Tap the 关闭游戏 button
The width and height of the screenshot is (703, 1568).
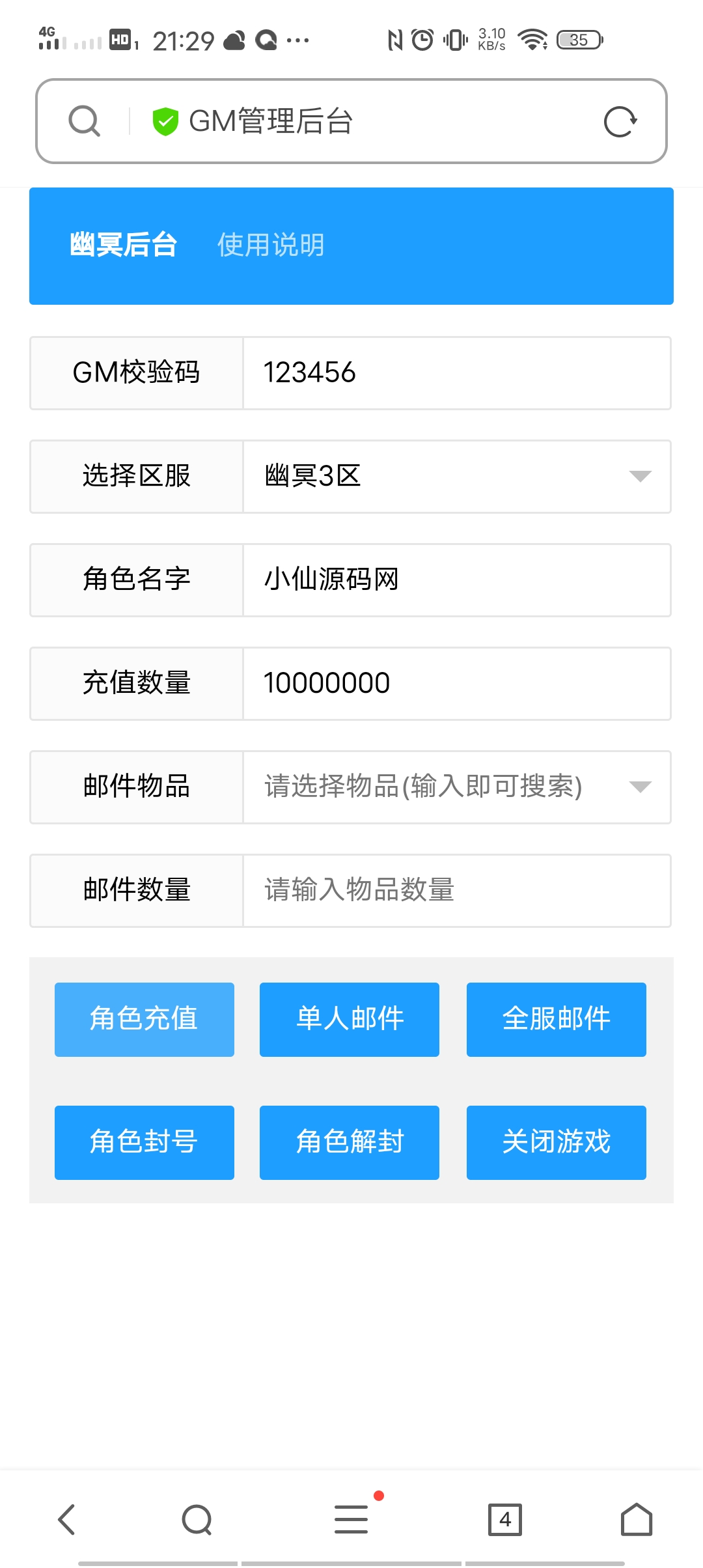tap(557, 1143)
